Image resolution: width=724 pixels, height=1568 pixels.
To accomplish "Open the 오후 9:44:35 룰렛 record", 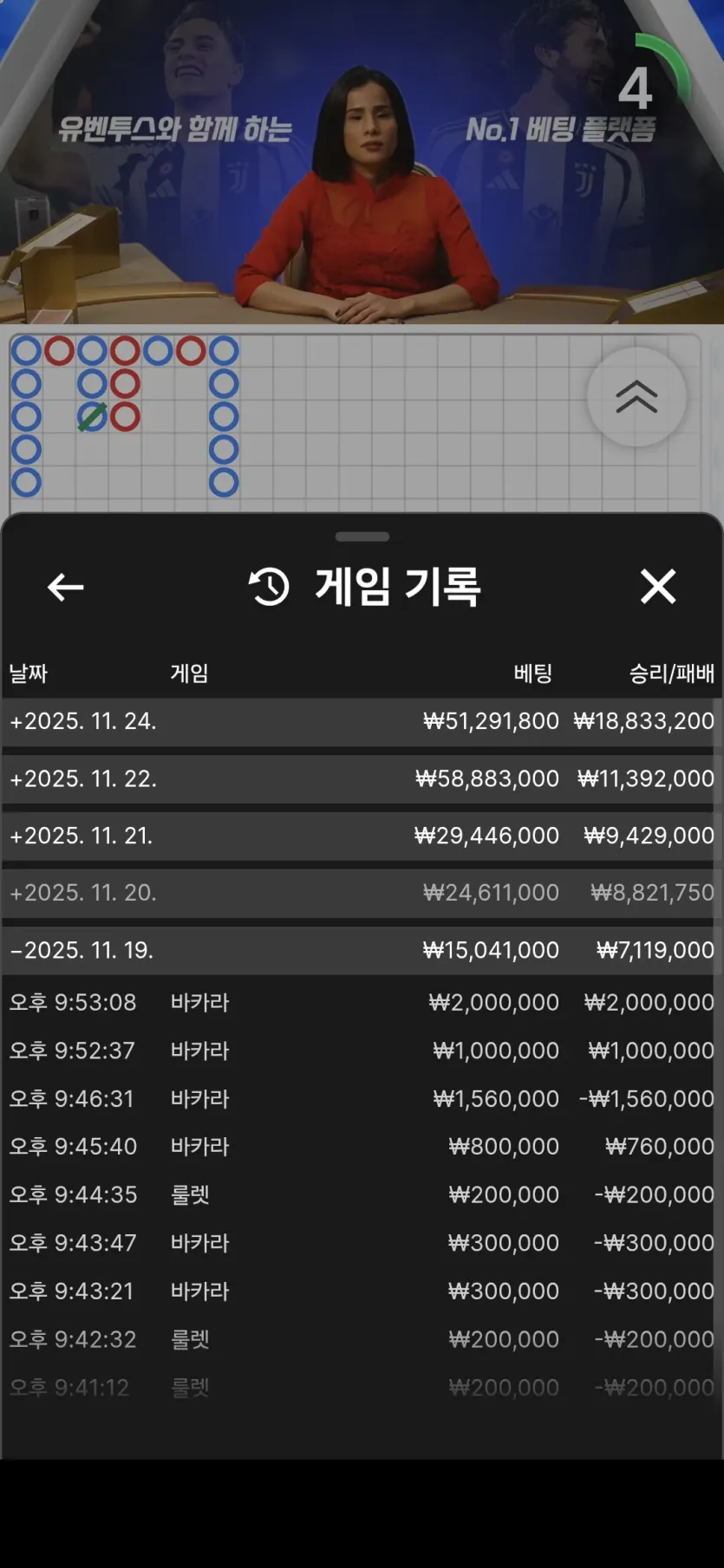I will 362,1195.
